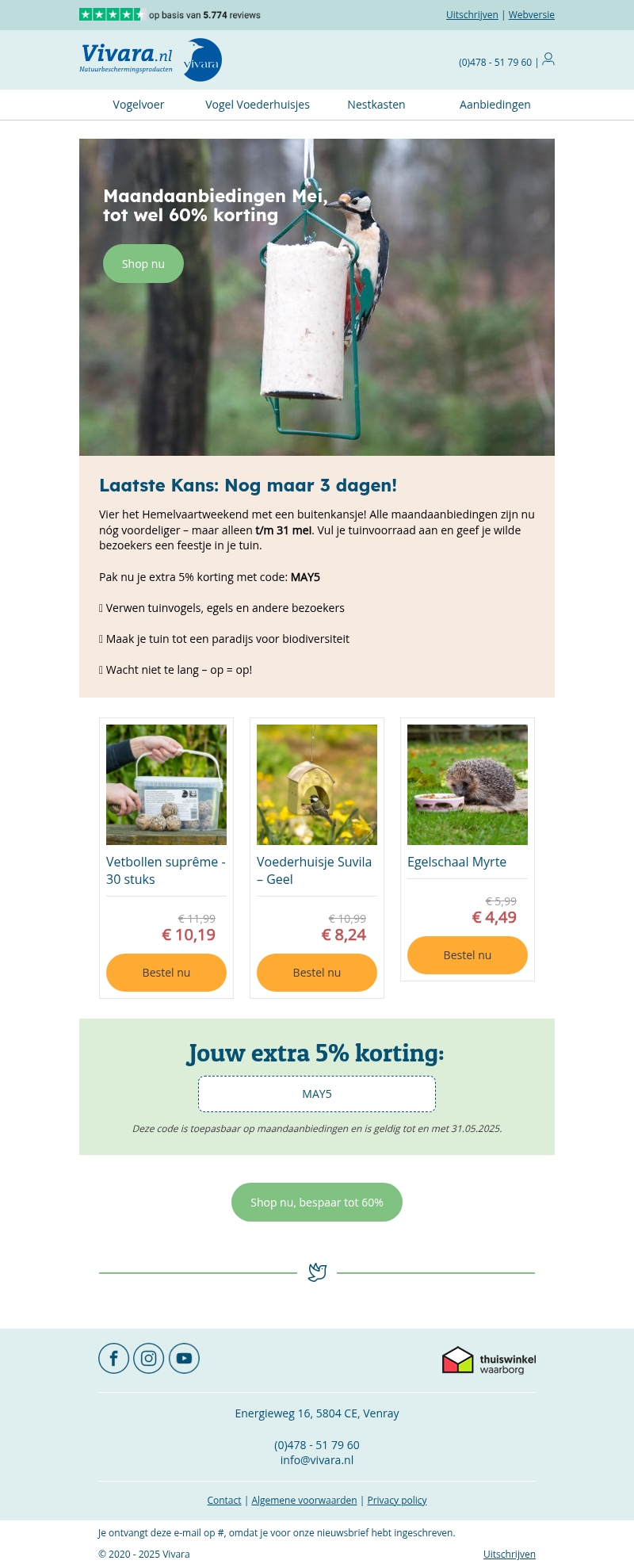Viewport: 634px width, 1568px height.
Task: View Aanbiedingen category
Action: coord(495,105)
